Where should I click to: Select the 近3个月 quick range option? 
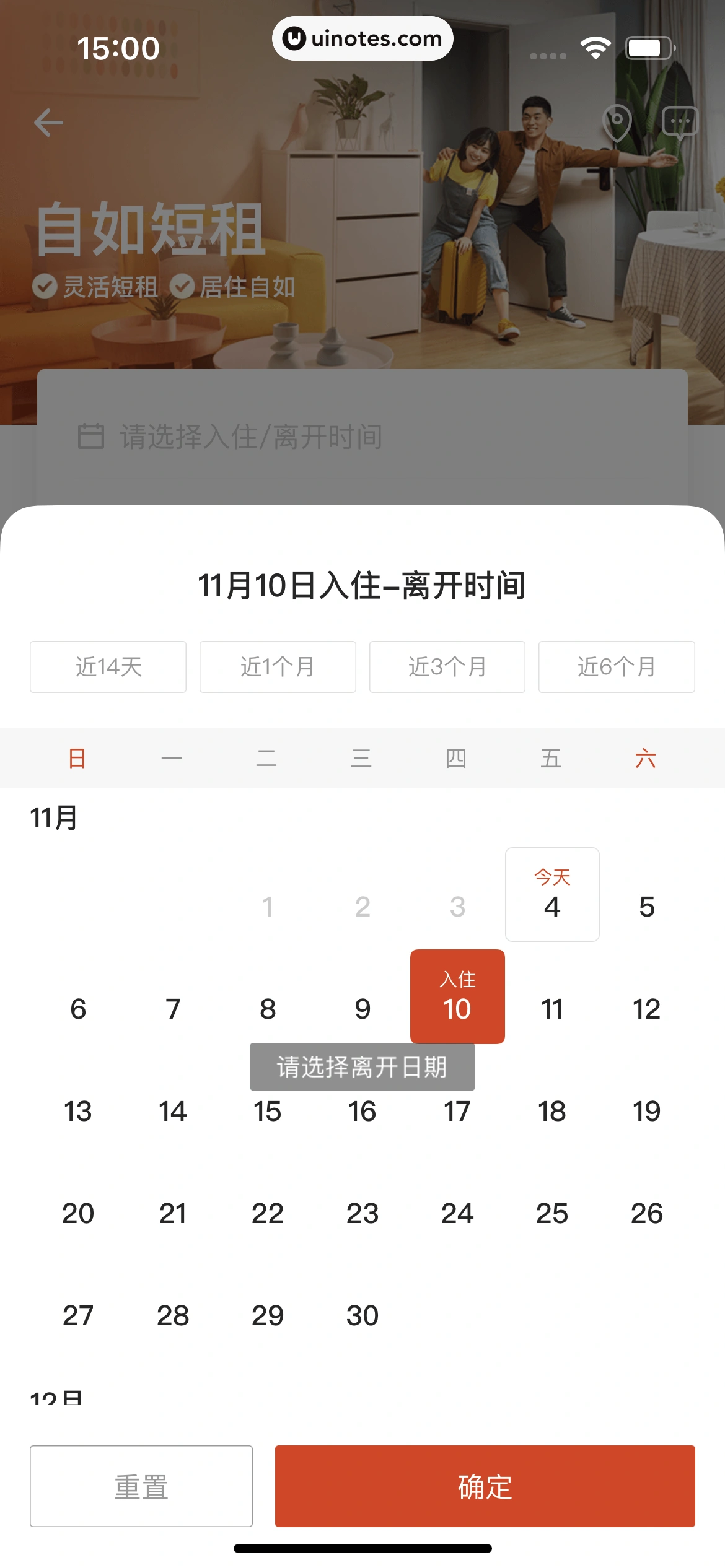point(447,666)
